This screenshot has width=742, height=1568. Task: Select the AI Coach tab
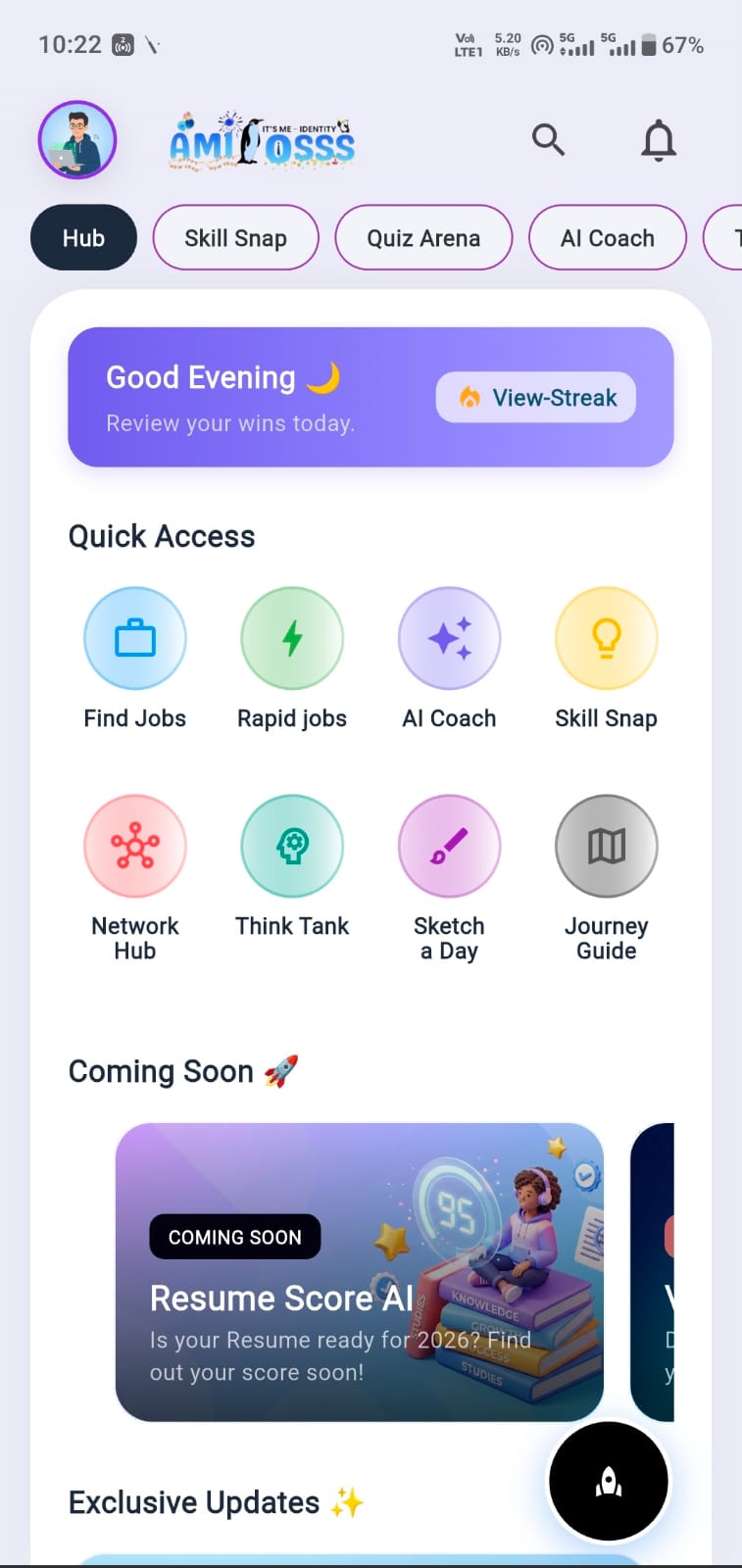point(608,237)
